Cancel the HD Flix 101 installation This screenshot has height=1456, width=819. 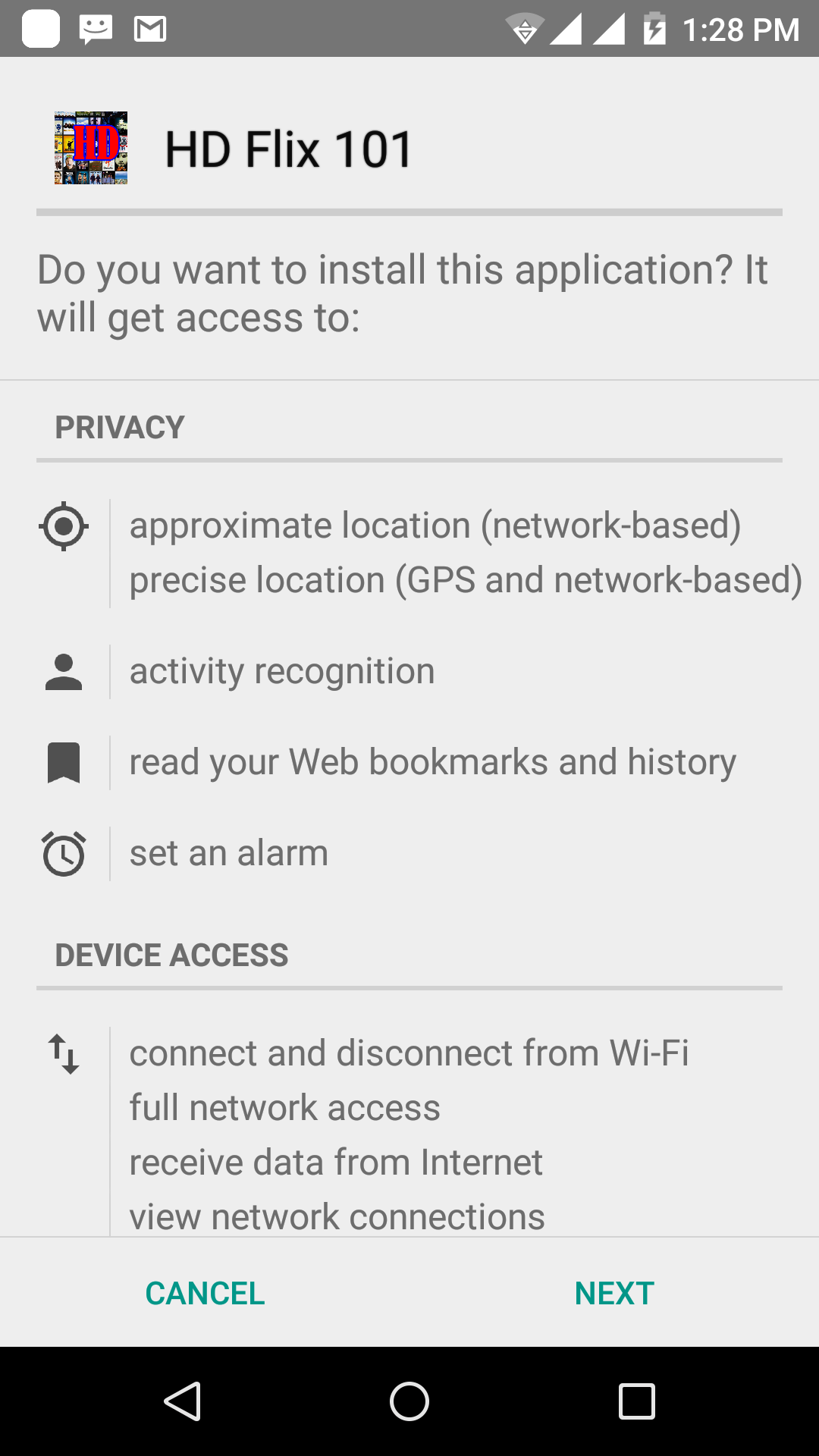[x=205, y=1293]
